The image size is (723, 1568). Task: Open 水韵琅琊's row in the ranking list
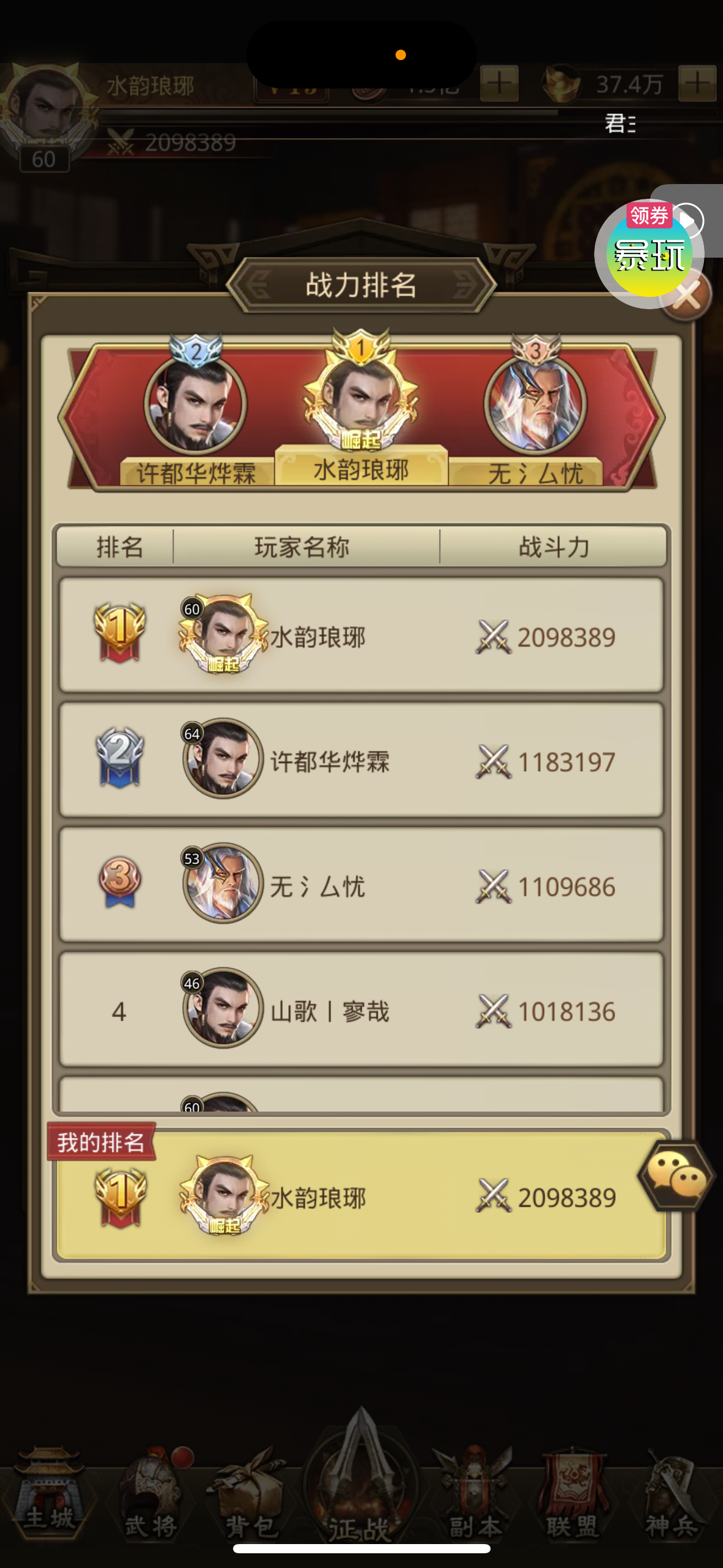[361, 636]
